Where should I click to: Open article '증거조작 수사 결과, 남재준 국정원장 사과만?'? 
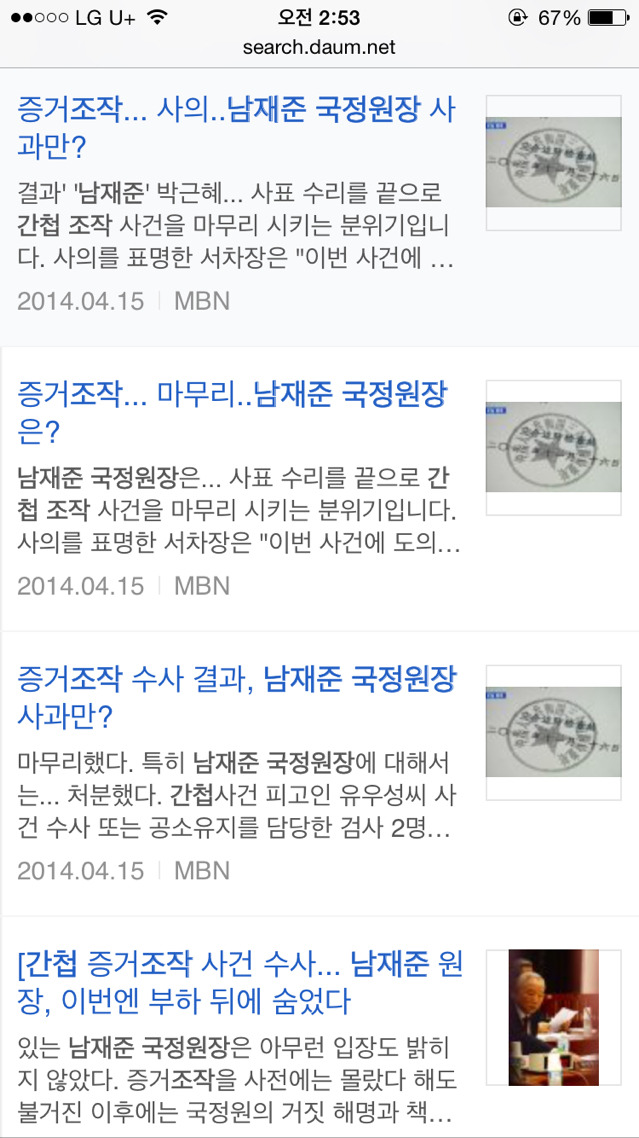pyautogui.click(x=236, y=698)
